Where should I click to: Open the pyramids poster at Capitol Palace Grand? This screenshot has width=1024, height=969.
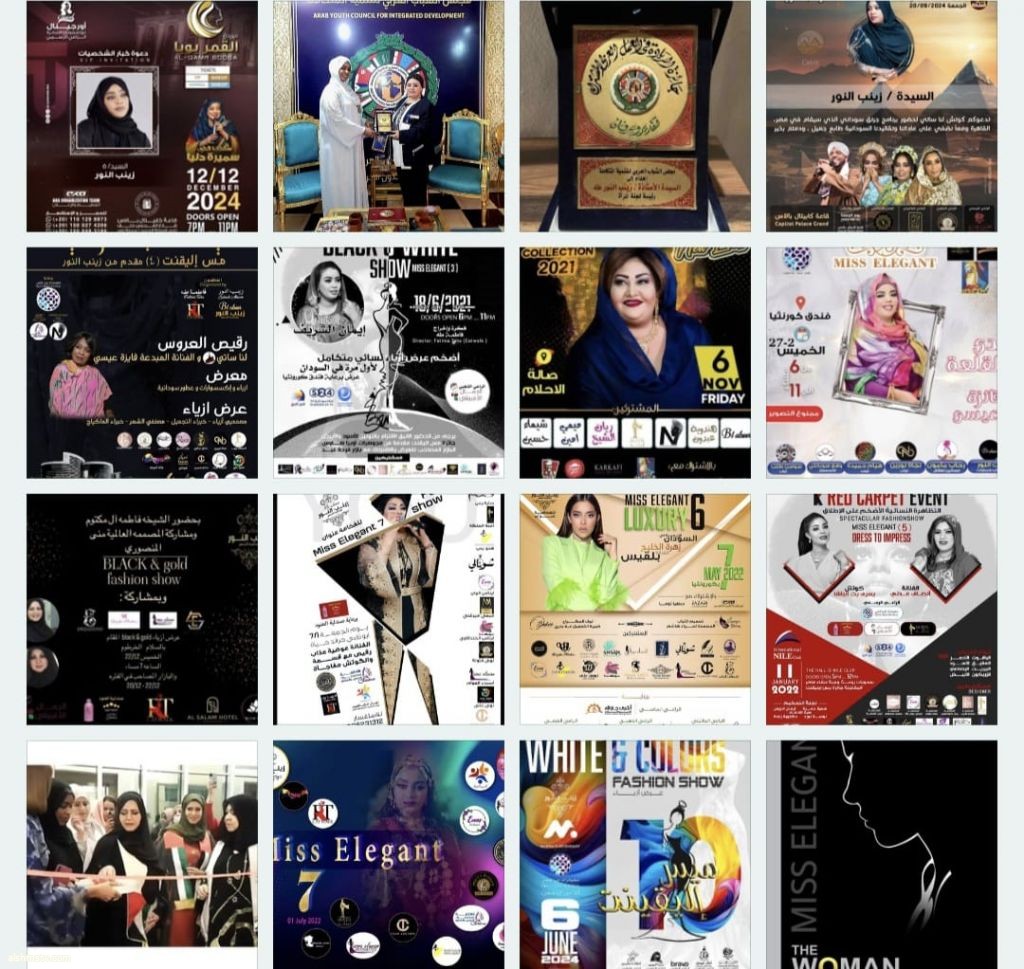(881, 116)
